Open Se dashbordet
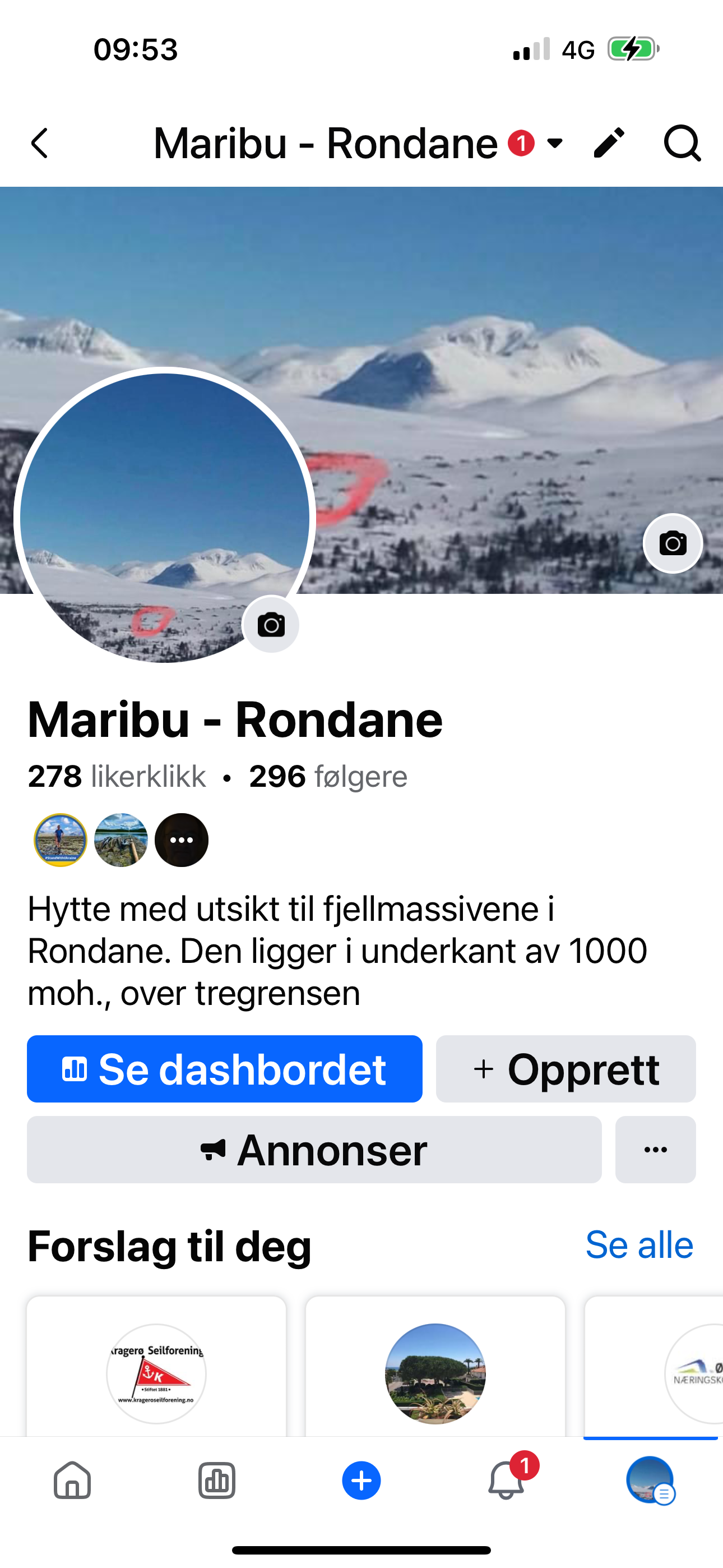This screenshot has height=1568, width=723. pyautogui.click(x=225, y=1069)
